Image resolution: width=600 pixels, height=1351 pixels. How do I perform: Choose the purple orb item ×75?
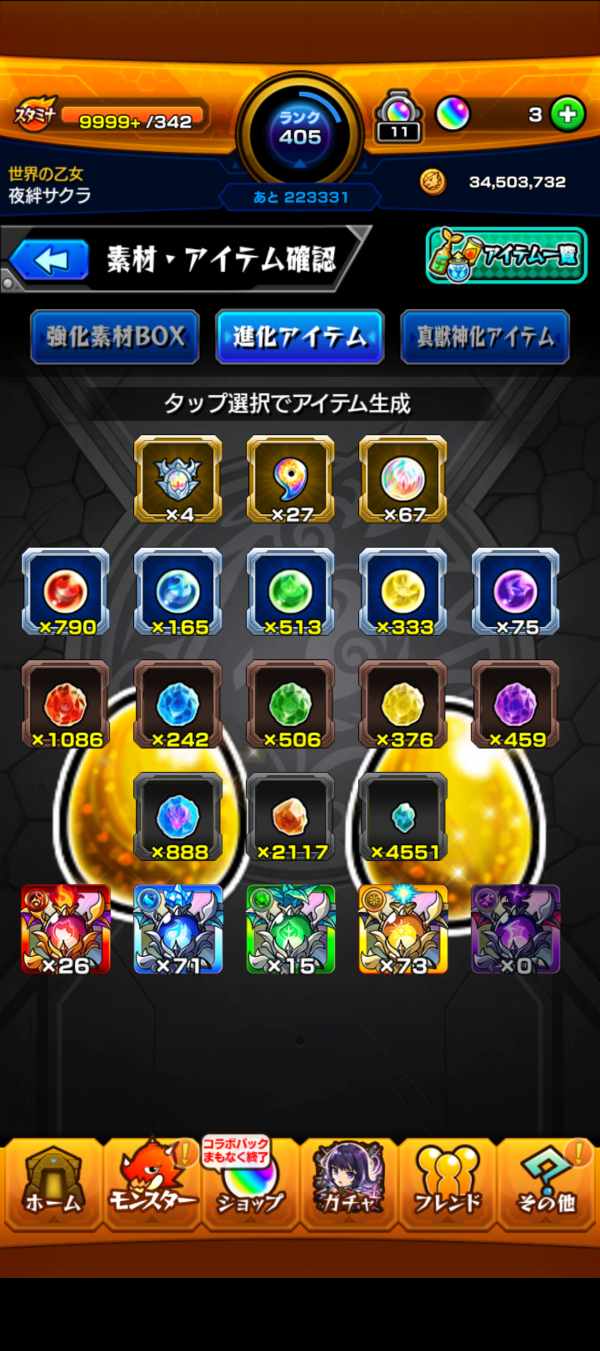point(515,592)
